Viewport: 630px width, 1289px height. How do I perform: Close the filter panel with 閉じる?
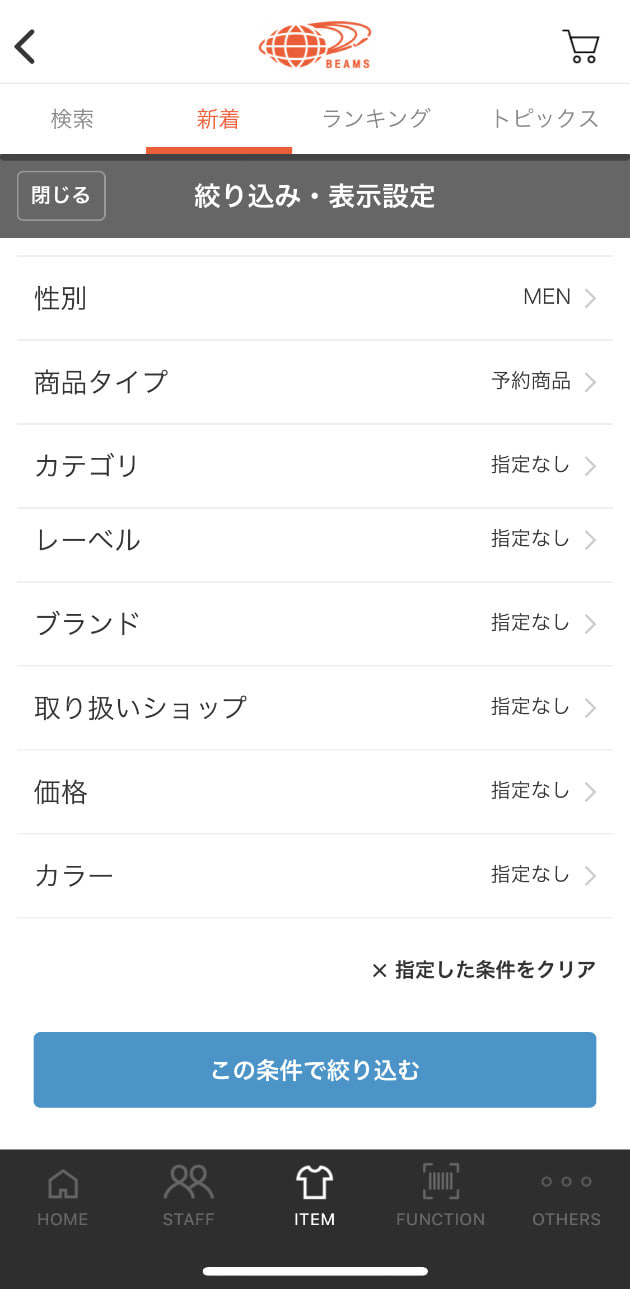(61, 195)
